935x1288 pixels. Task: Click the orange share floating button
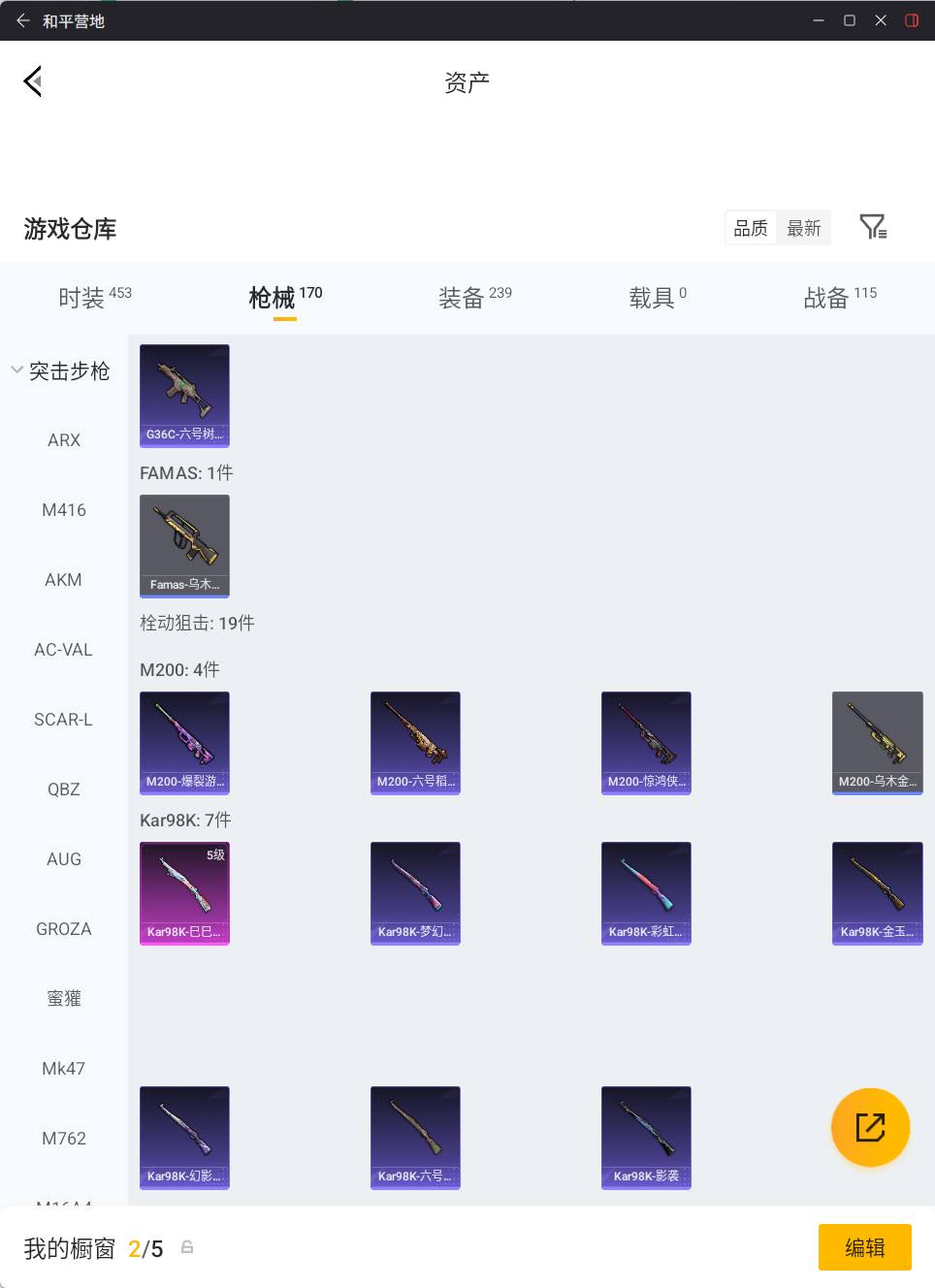pos(870,1127)
